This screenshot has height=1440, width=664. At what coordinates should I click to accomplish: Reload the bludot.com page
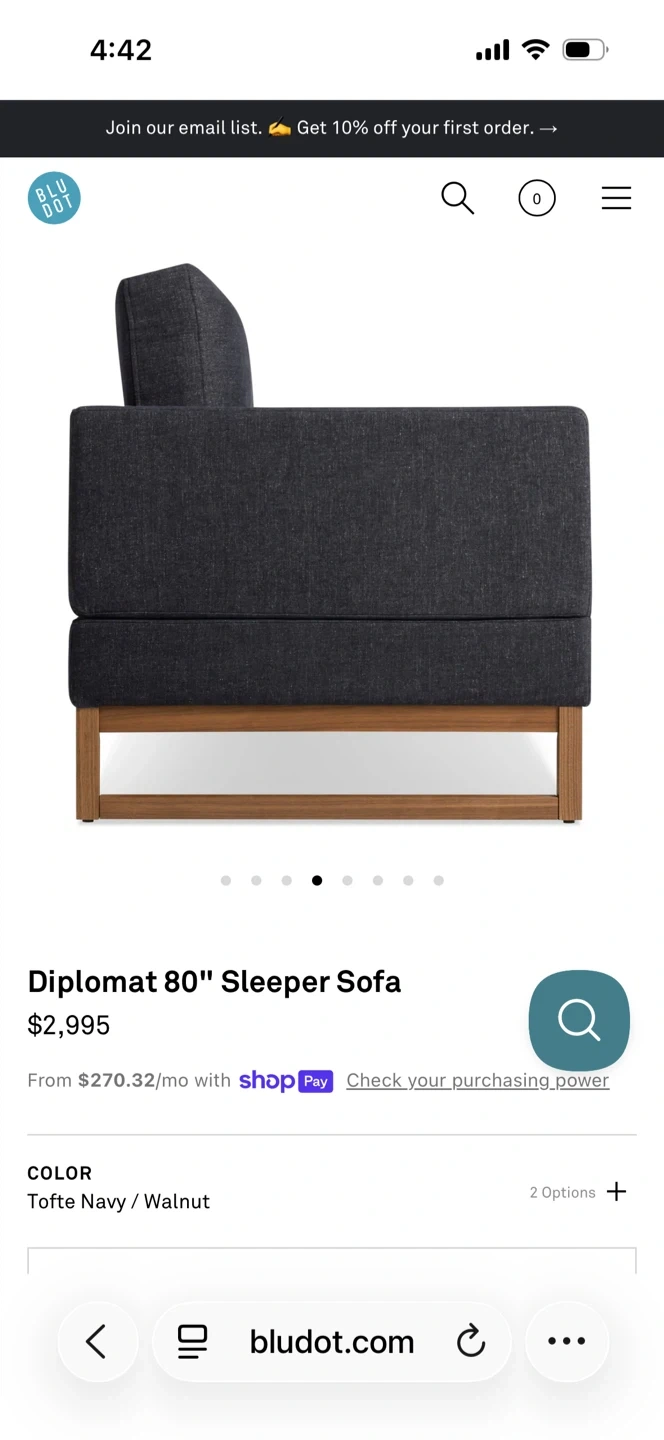pos(471,1341)
